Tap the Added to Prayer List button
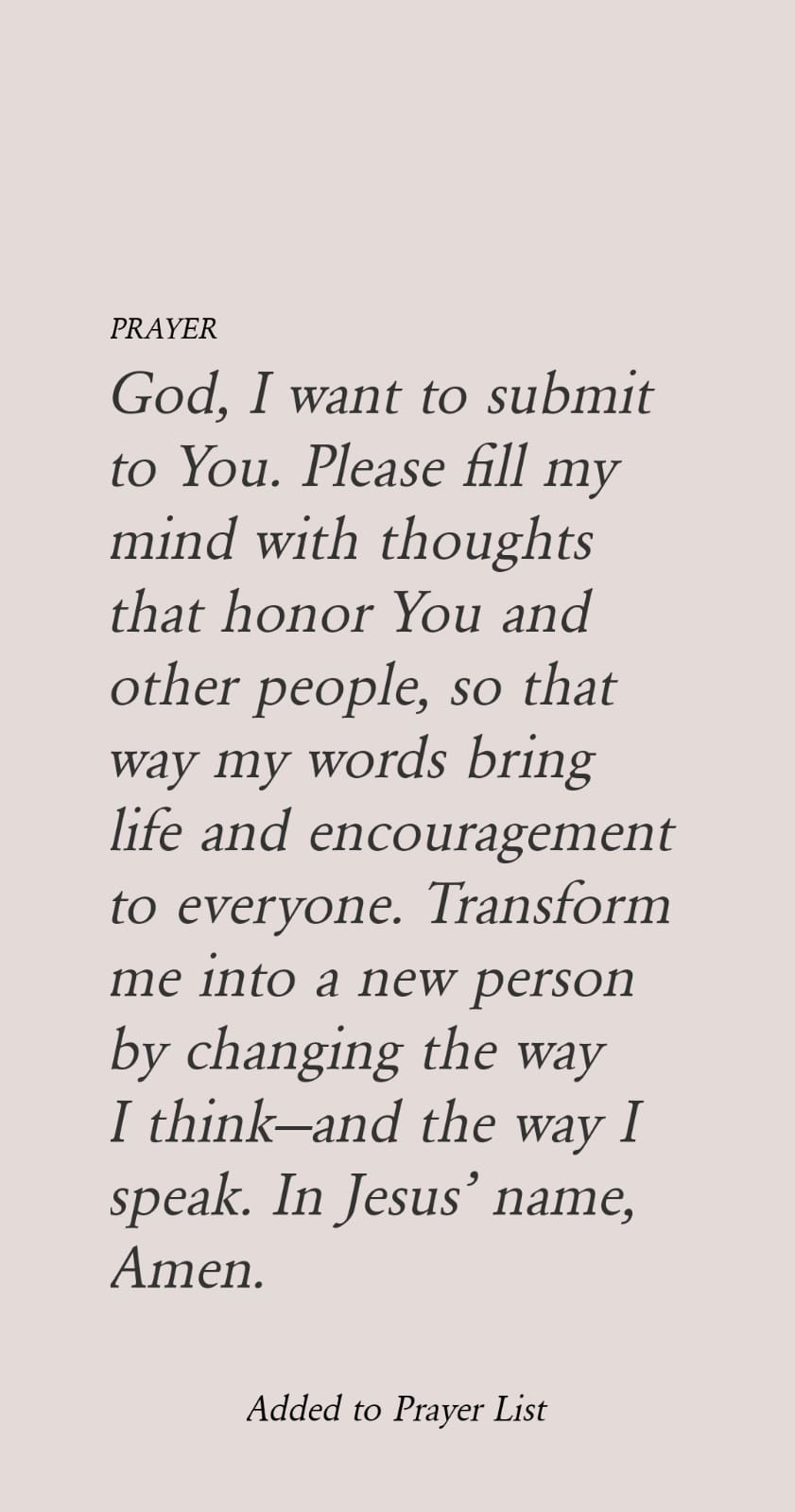Viewport: 795px width, 1512px height. tap(396, 1410)
